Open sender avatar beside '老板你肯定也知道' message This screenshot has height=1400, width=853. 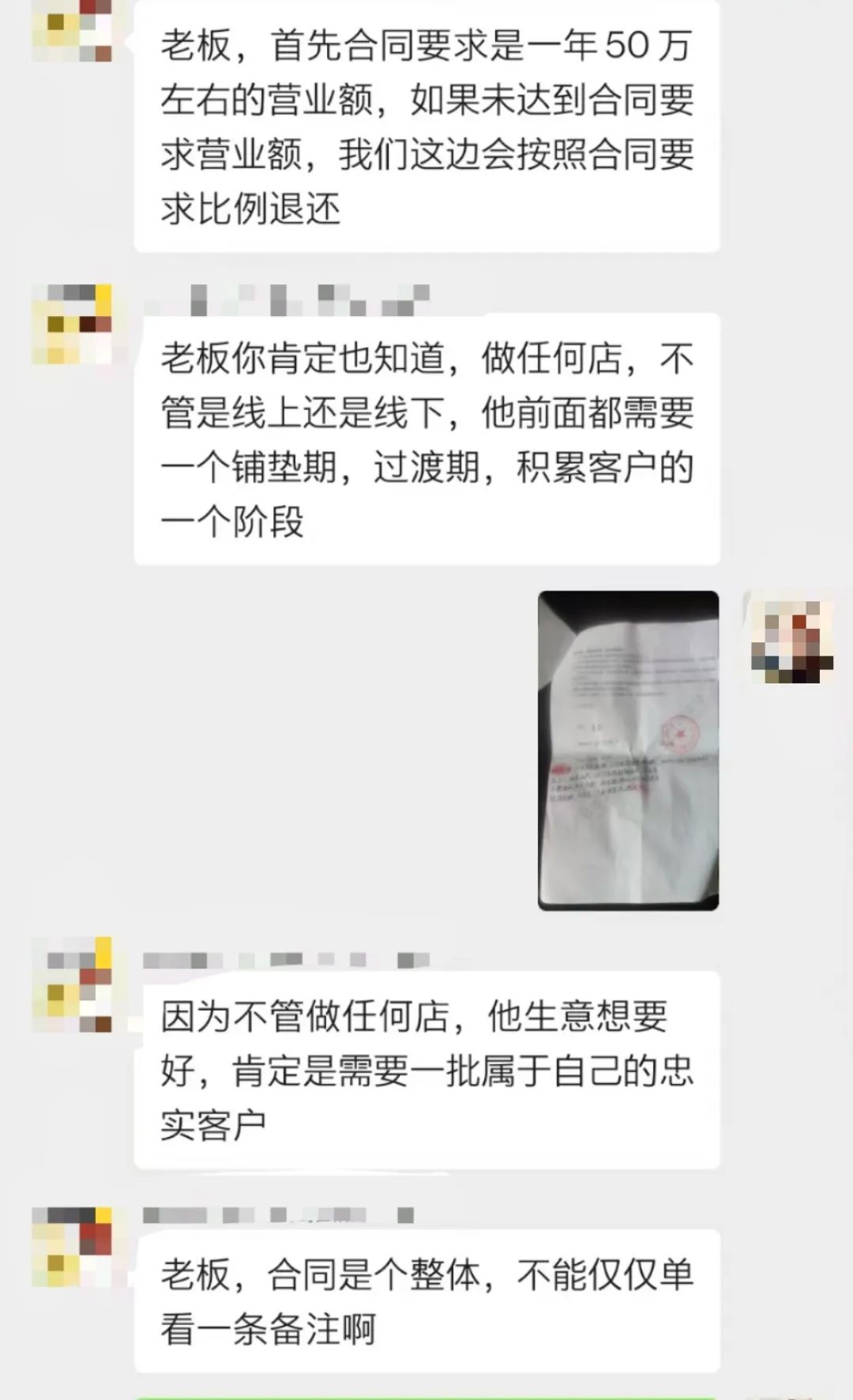coord(72,325)
